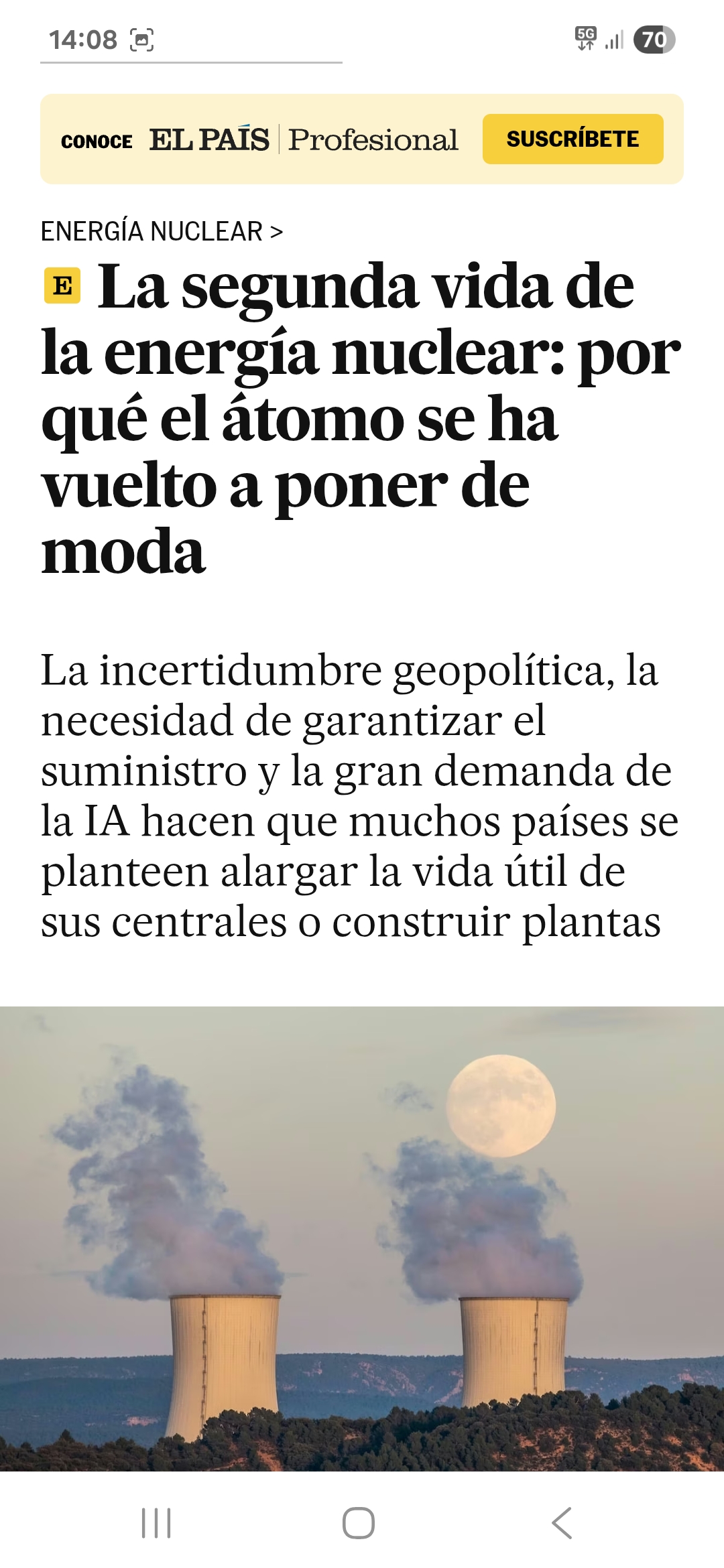
Task: Go to the home screen
Action: click(359, 1523)
